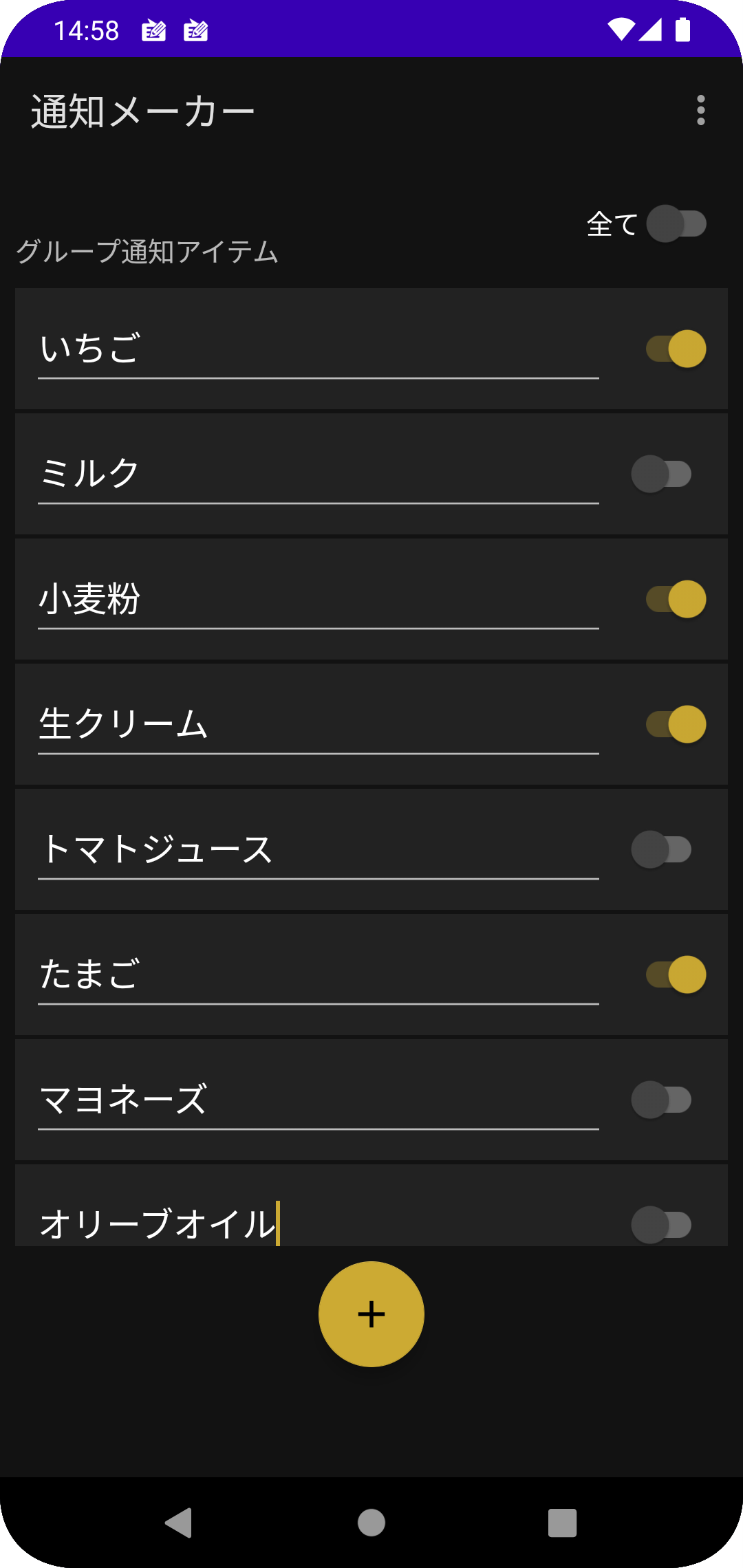This screenshot has width=743, height=1568.
Task: Turn off the 小麦粉 switch
Action: pyautogui.click(x=676, y=600)
